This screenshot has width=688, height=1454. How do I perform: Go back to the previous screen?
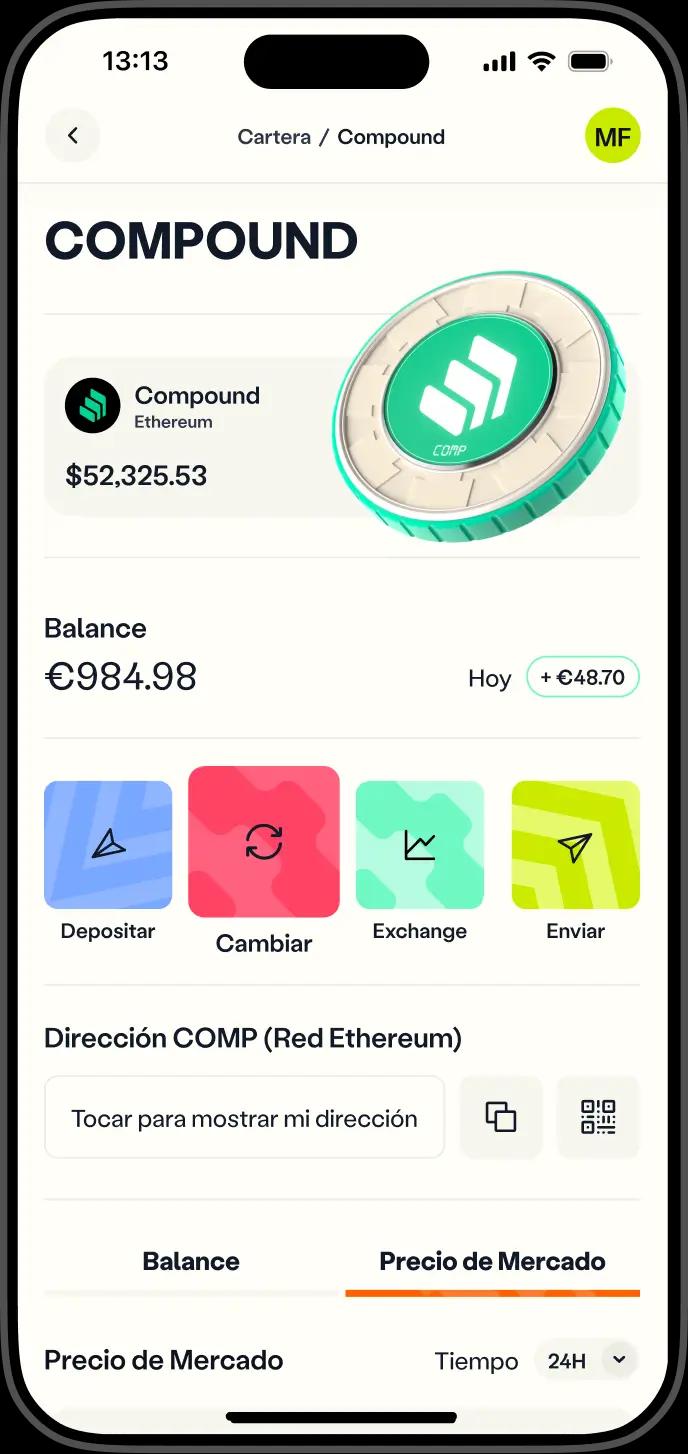73,136
